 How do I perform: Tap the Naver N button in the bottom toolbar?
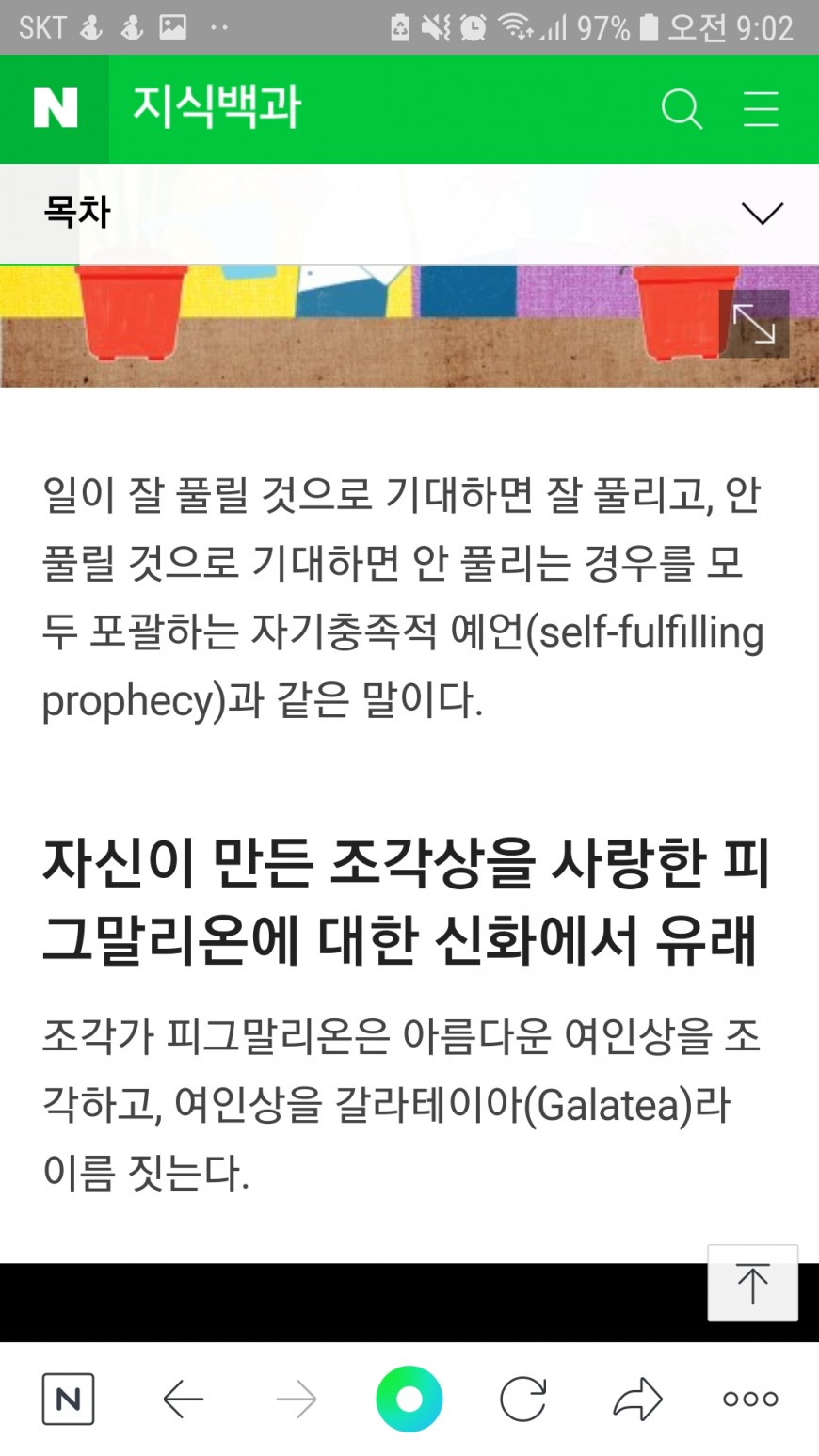68,1400
